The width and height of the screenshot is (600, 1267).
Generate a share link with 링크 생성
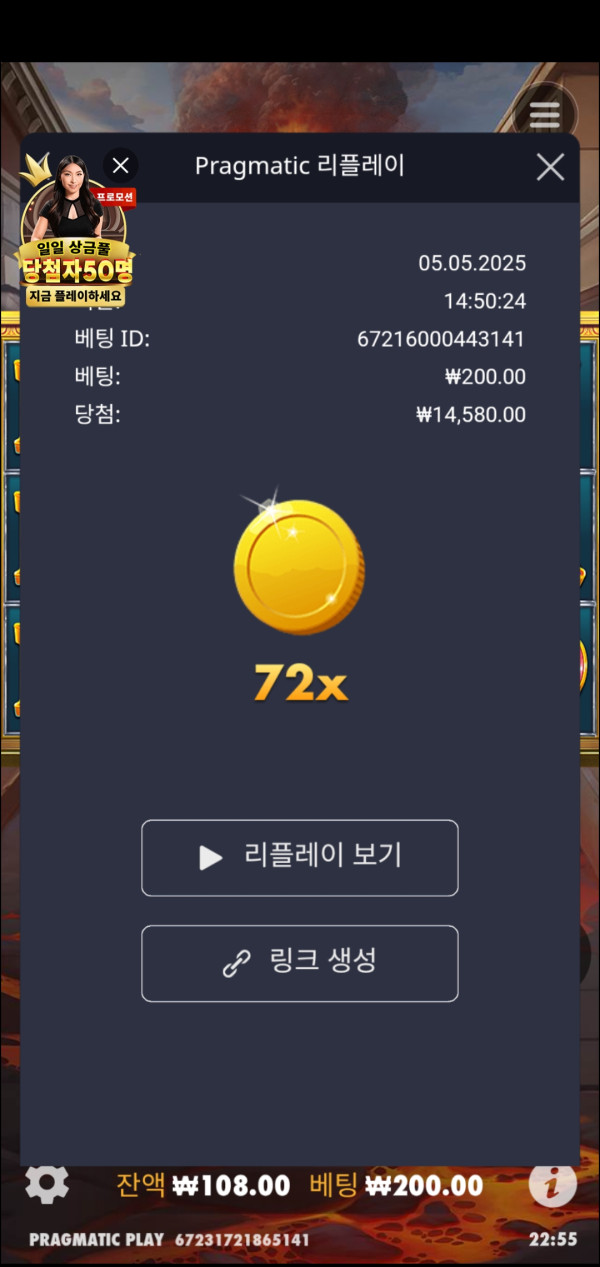300,963
